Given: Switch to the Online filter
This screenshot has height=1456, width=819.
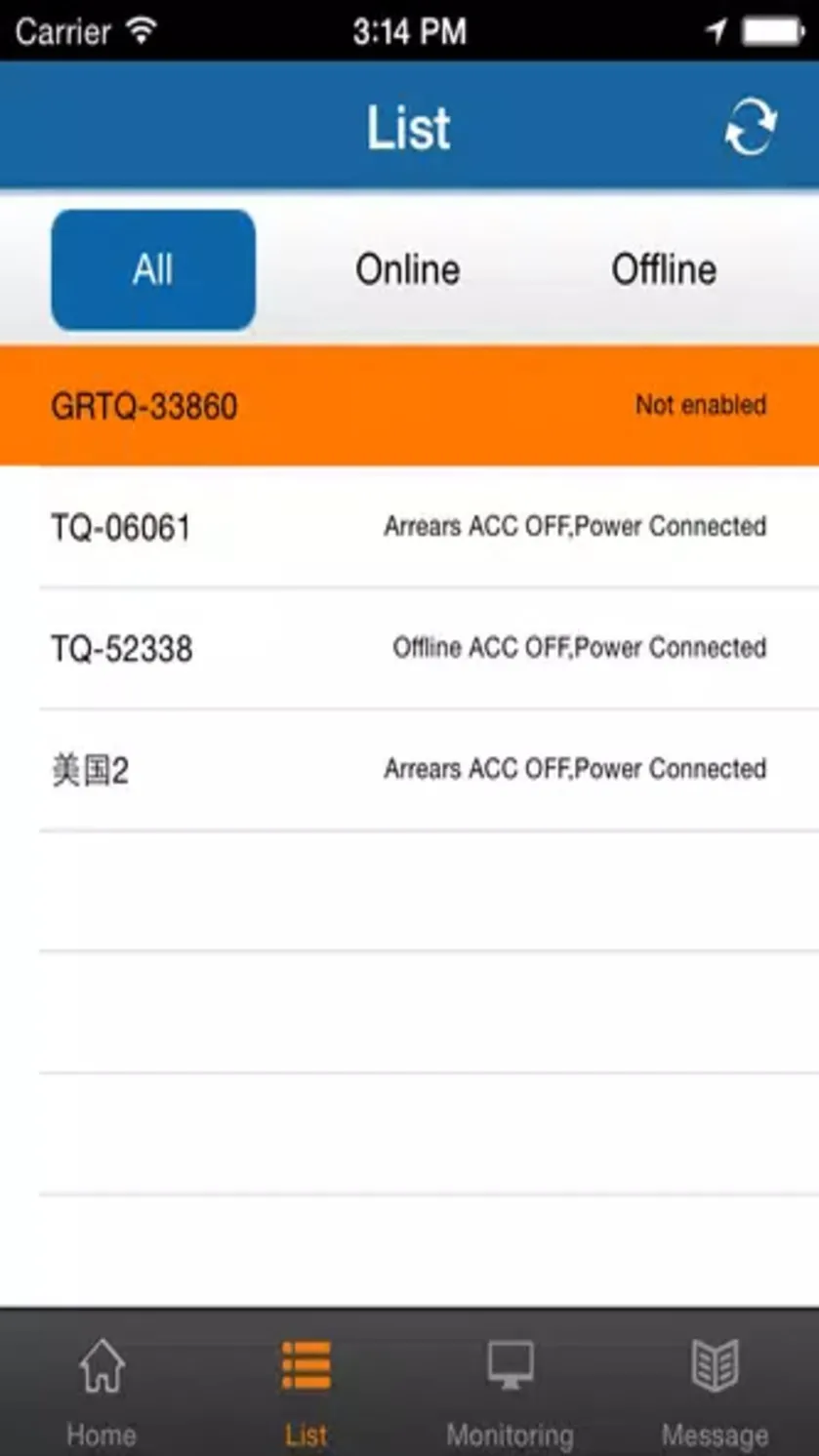Looking at the screenshot, I should 408,270.
